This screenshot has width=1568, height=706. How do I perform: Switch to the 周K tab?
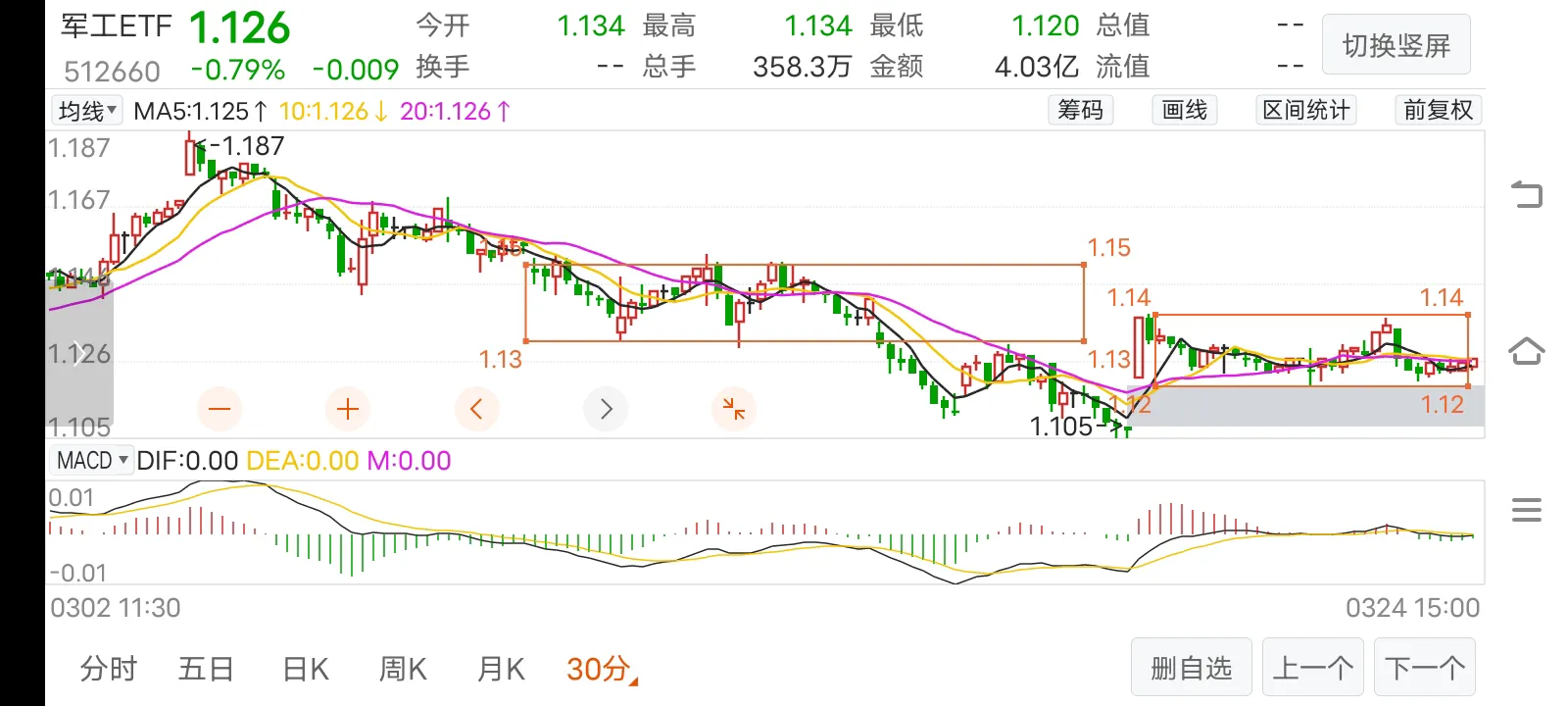pos(403,669)
